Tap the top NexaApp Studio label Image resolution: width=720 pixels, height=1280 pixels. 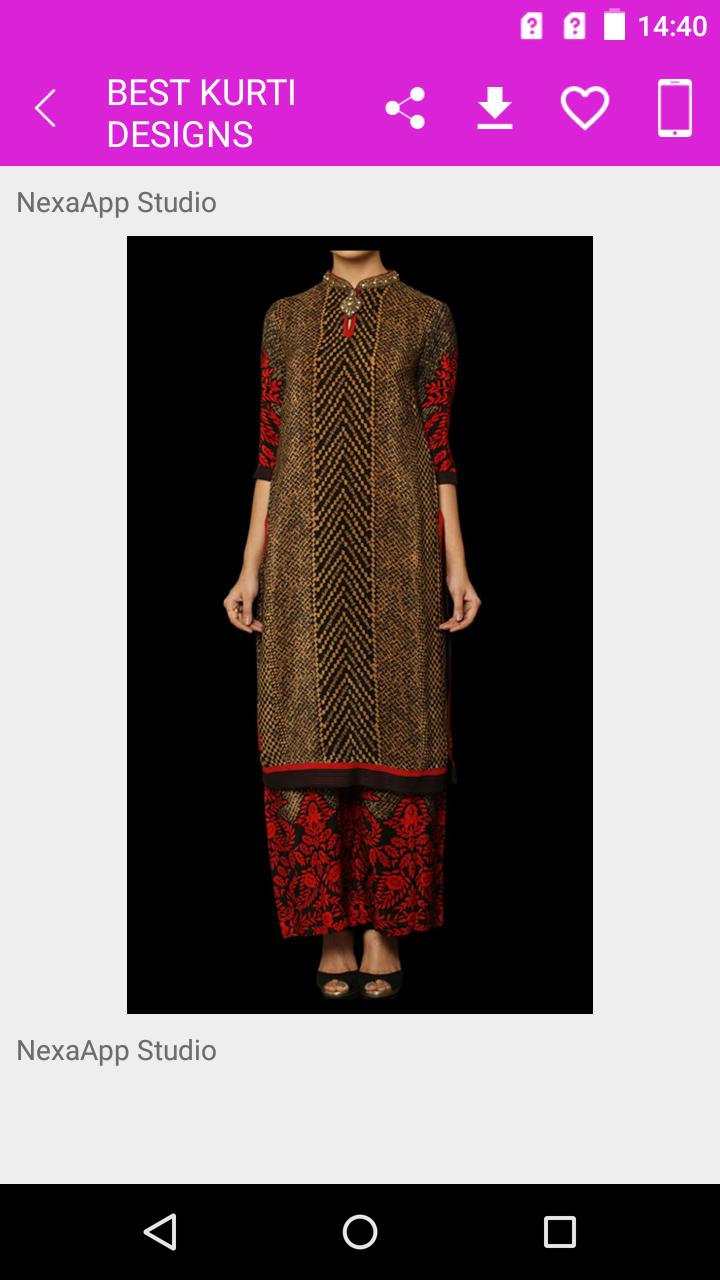115,203
